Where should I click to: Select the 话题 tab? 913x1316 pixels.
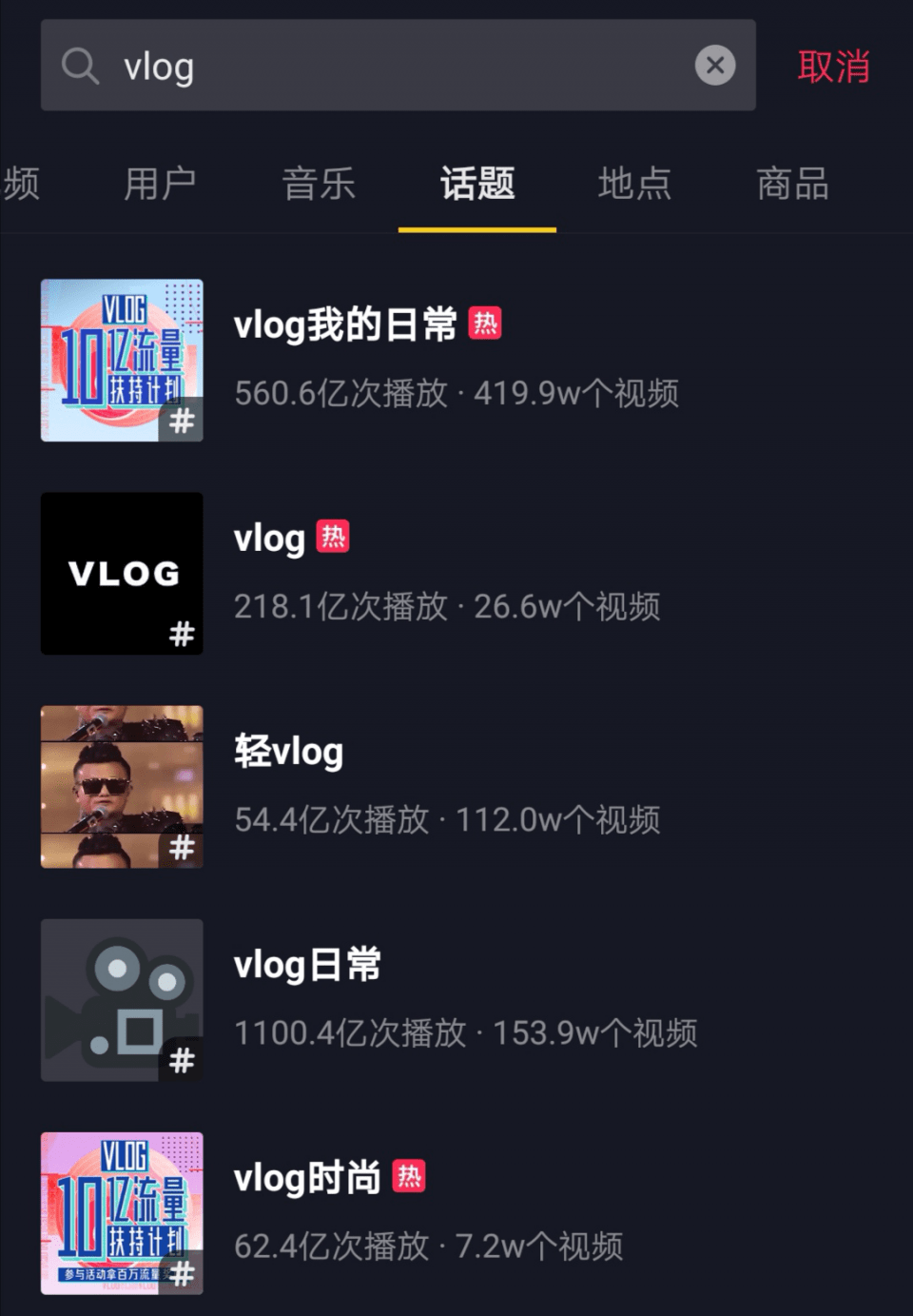pyautogui.click(x=477, y=184)
